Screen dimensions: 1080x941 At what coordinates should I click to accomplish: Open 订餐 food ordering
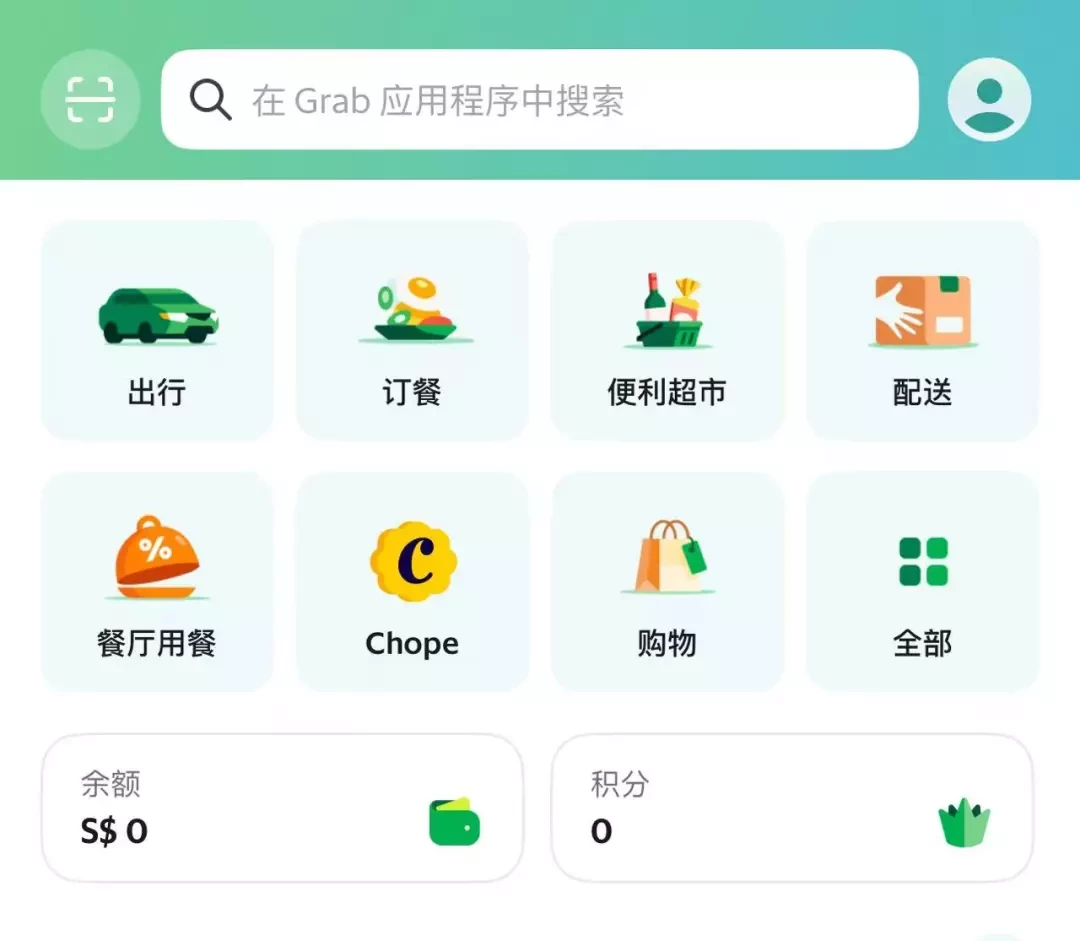click(x=412, y=331)
